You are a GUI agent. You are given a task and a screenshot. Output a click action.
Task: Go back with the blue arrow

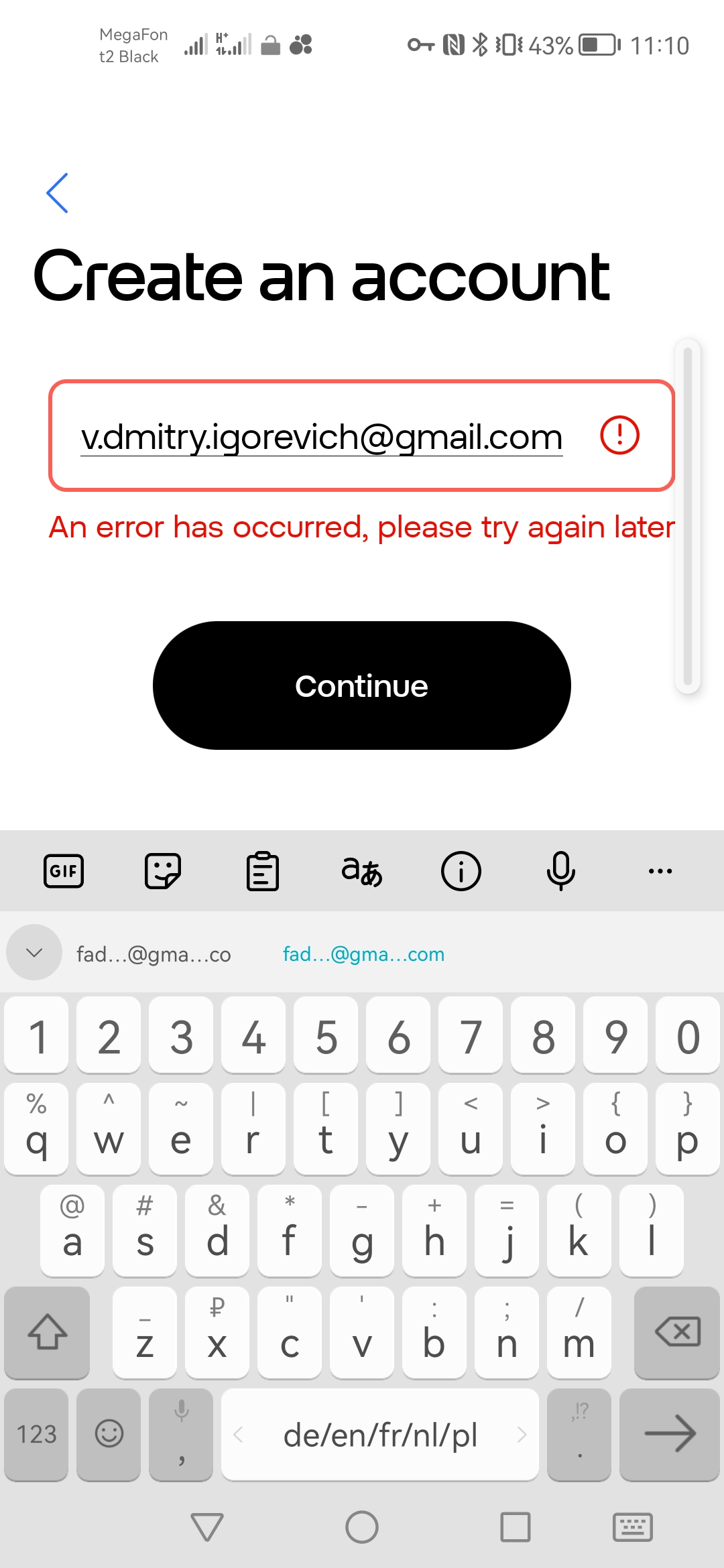coord(58,193)
